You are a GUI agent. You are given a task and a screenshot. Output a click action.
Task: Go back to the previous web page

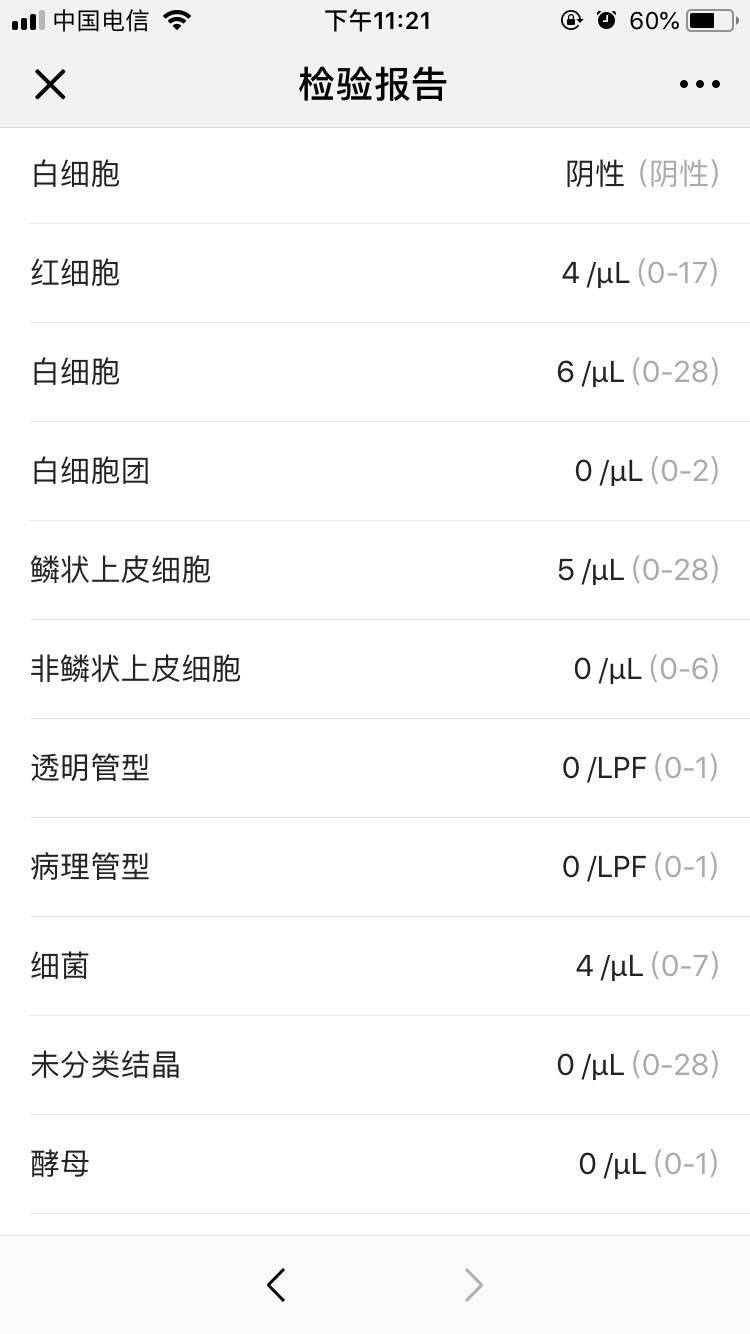pos(277,1284)
